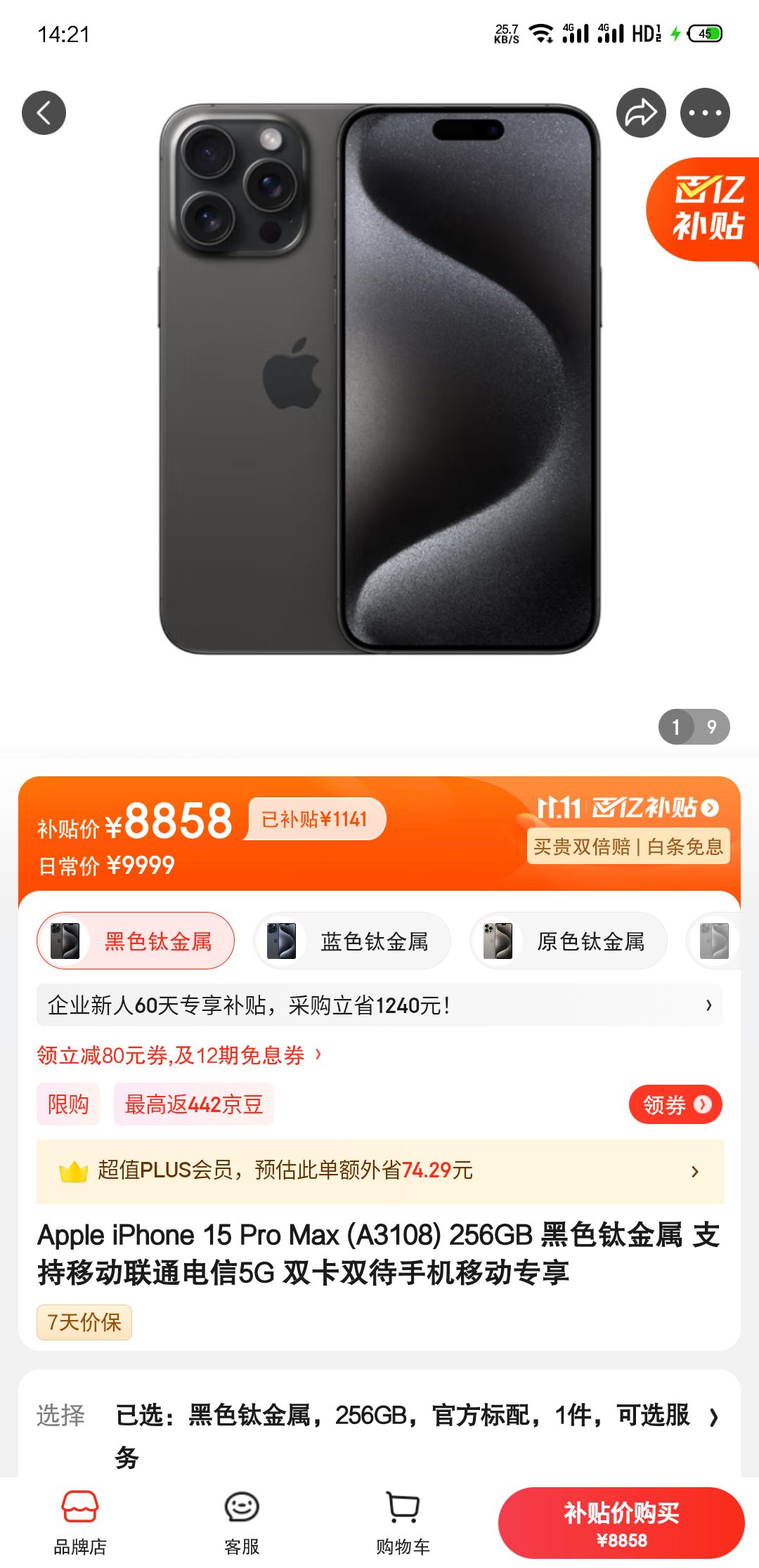Select the 蓝色钛金属 color option

click(351, 941)
